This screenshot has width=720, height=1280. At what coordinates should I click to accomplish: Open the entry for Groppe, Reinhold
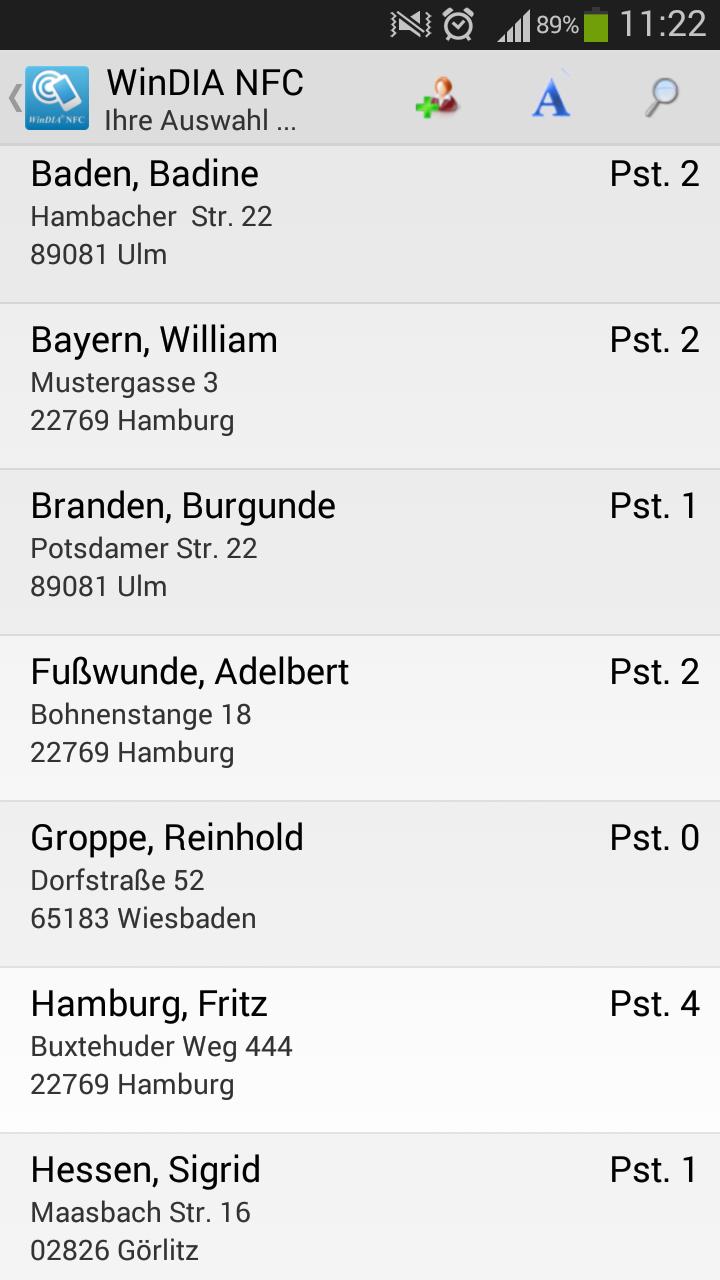point(360,884)
